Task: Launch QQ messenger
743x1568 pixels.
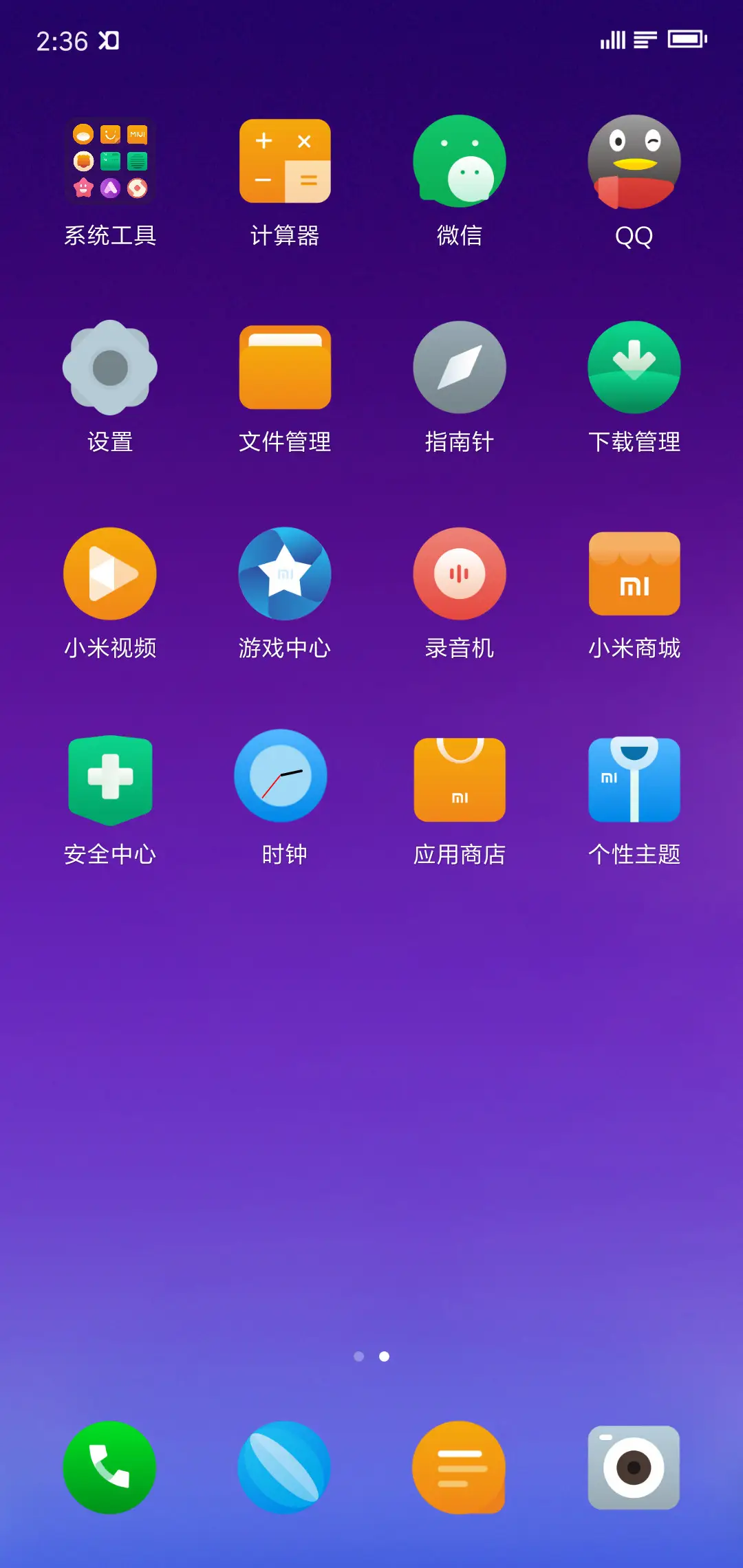Action: [x=634, y=160]
